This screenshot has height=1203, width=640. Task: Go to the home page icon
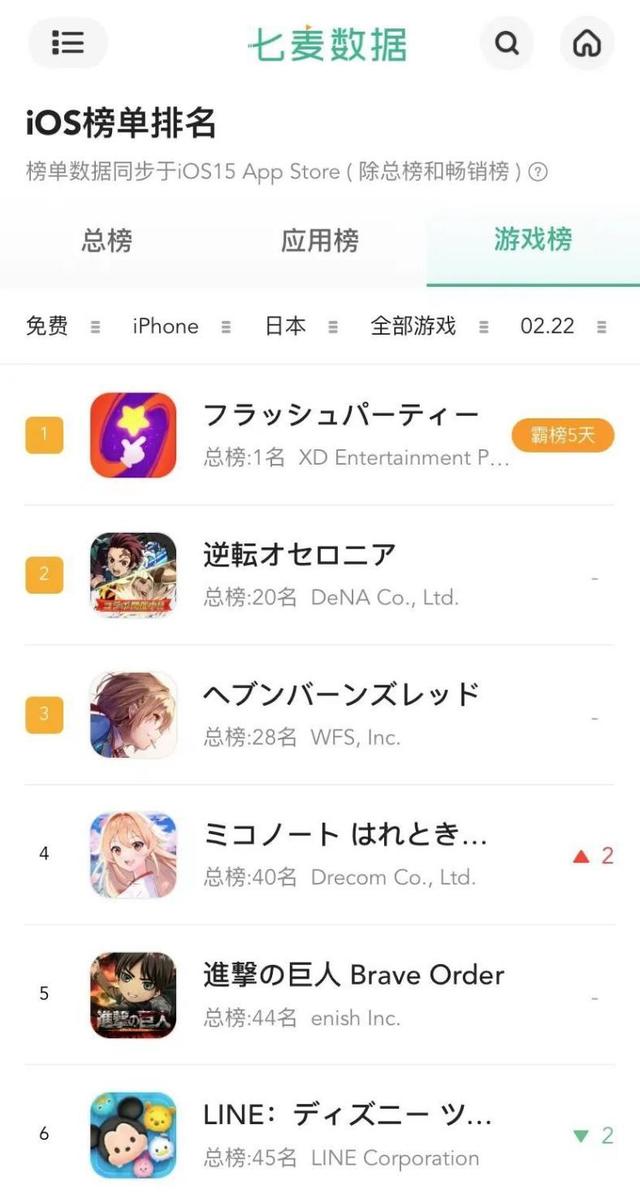point(586,44)
